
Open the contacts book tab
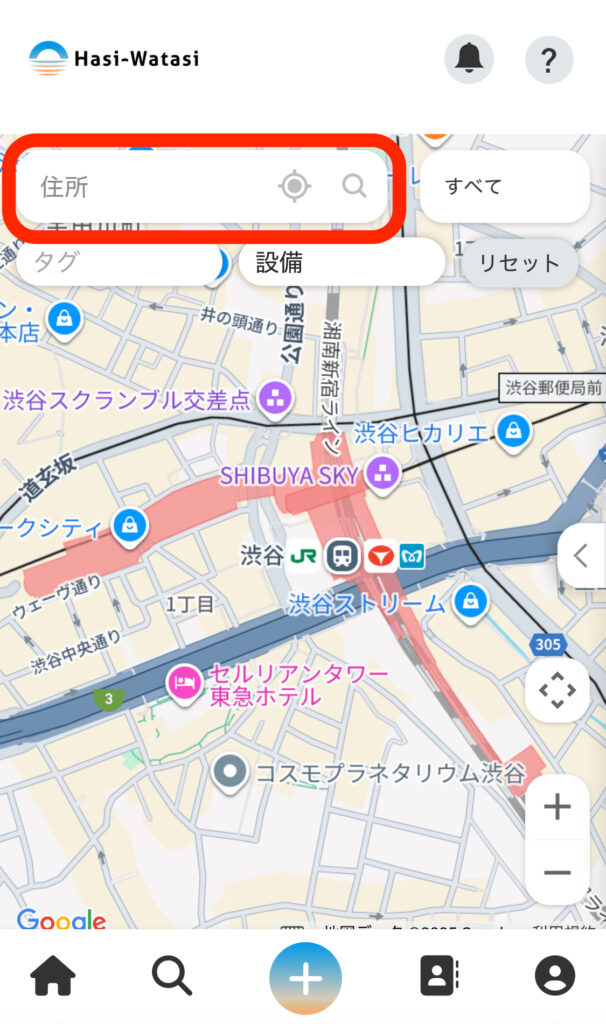[439, 977]
